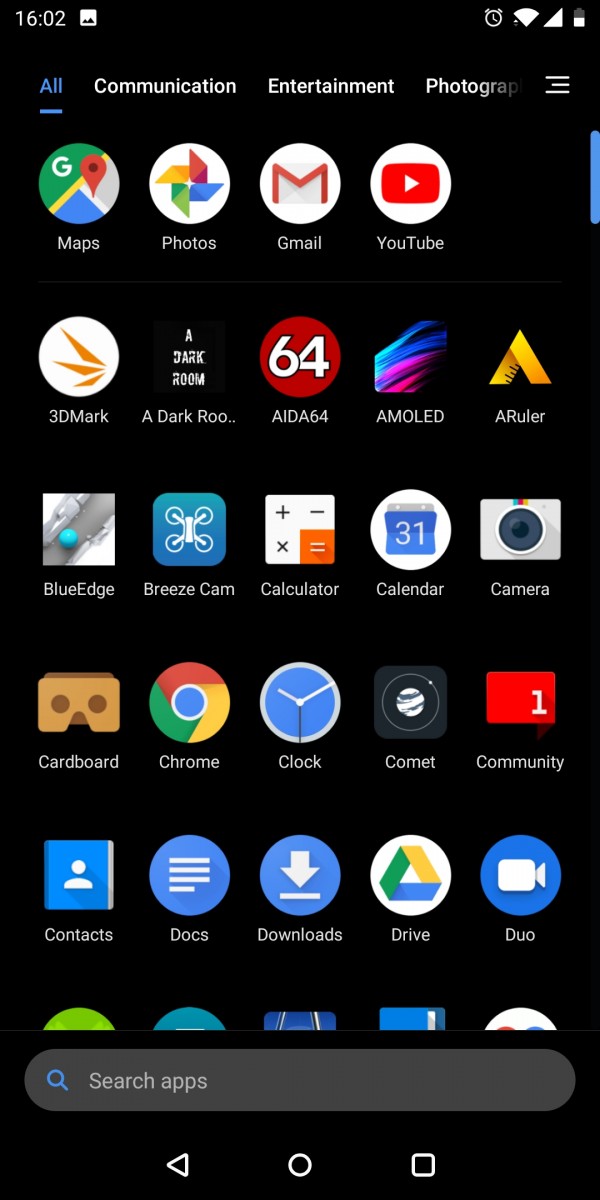600x1200 pixels.
Task: Go to the system home screen
Action: pos(300,1165)
